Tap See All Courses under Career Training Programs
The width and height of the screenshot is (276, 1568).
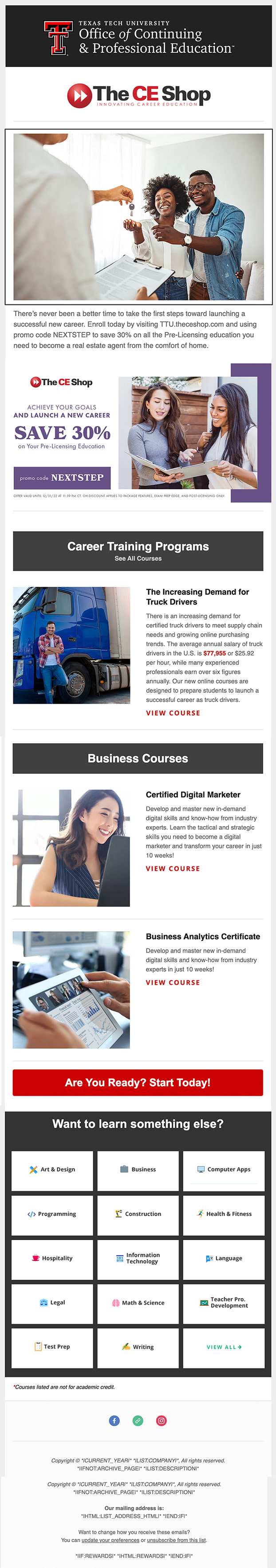point(138,558)
